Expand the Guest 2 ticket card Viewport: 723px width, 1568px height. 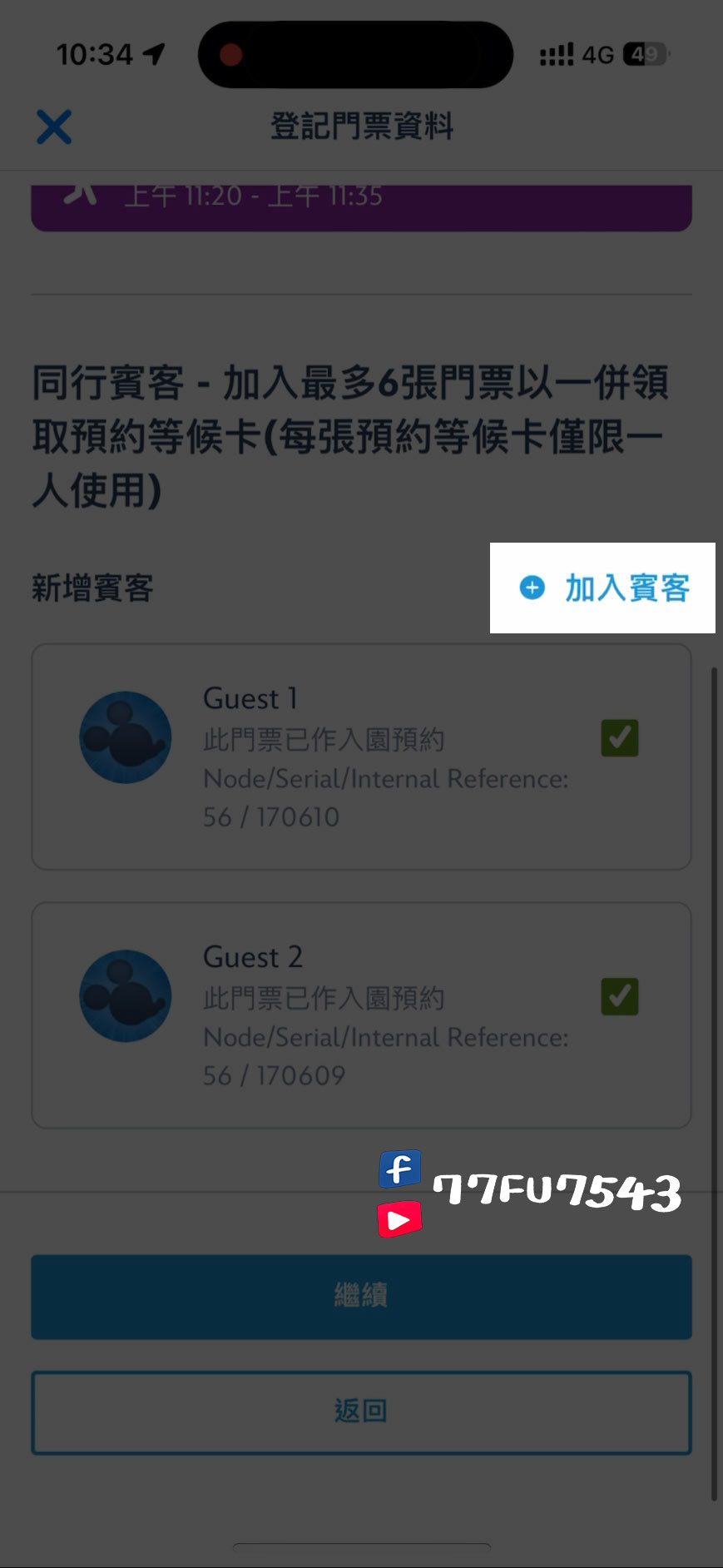point(361,1014)
